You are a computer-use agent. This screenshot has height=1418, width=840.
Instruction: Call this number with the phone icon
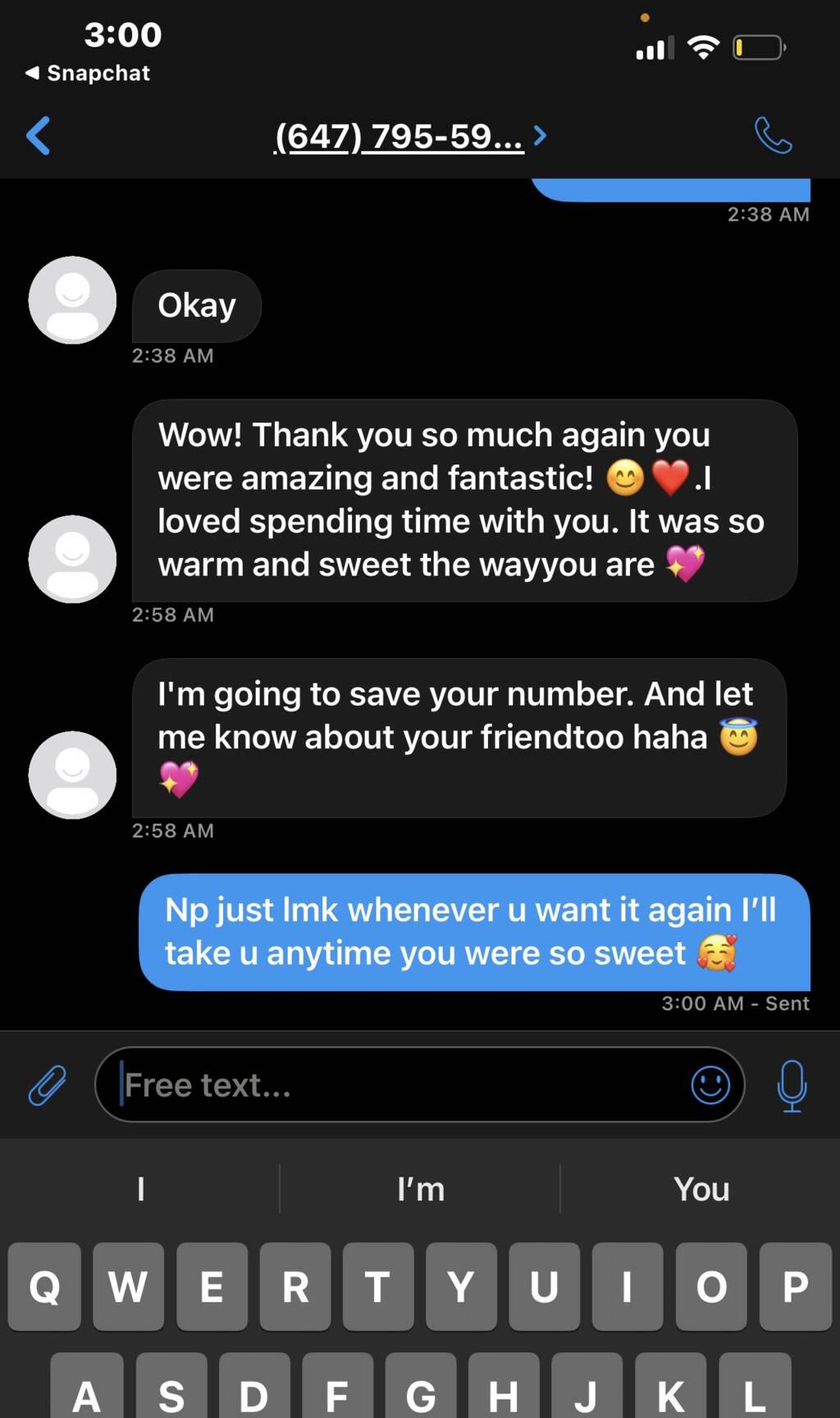pos(773,135)
